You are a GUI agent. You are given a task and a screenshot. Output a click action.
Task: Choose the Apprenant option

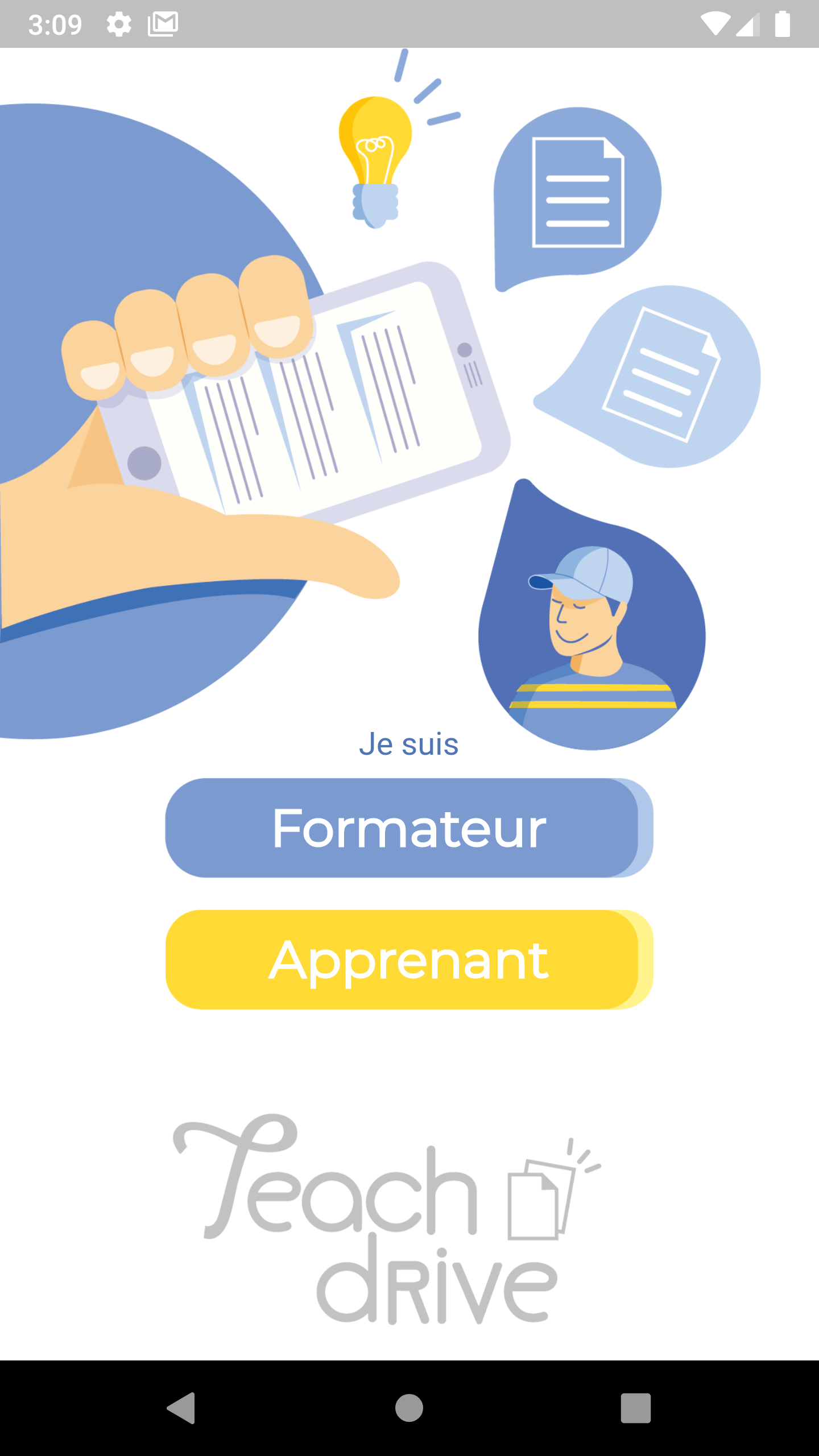408,959
